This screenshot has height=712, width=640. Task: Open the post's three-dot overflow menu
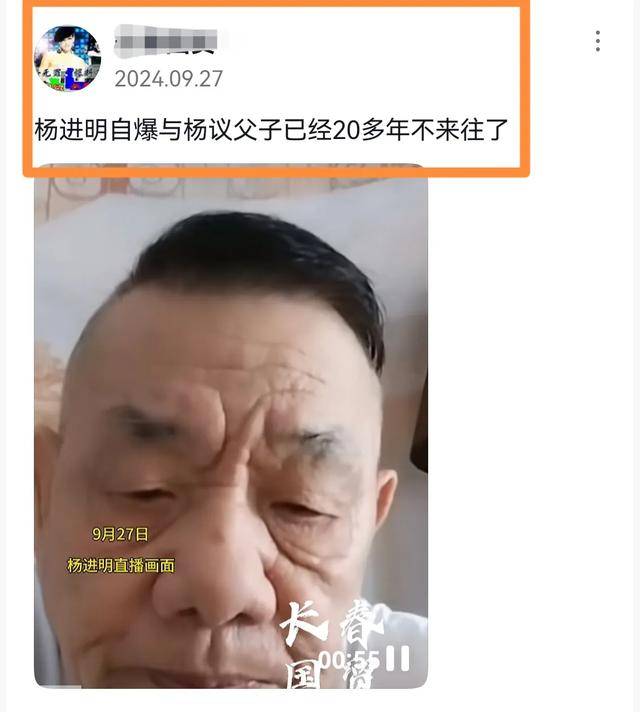pos(597,41)
